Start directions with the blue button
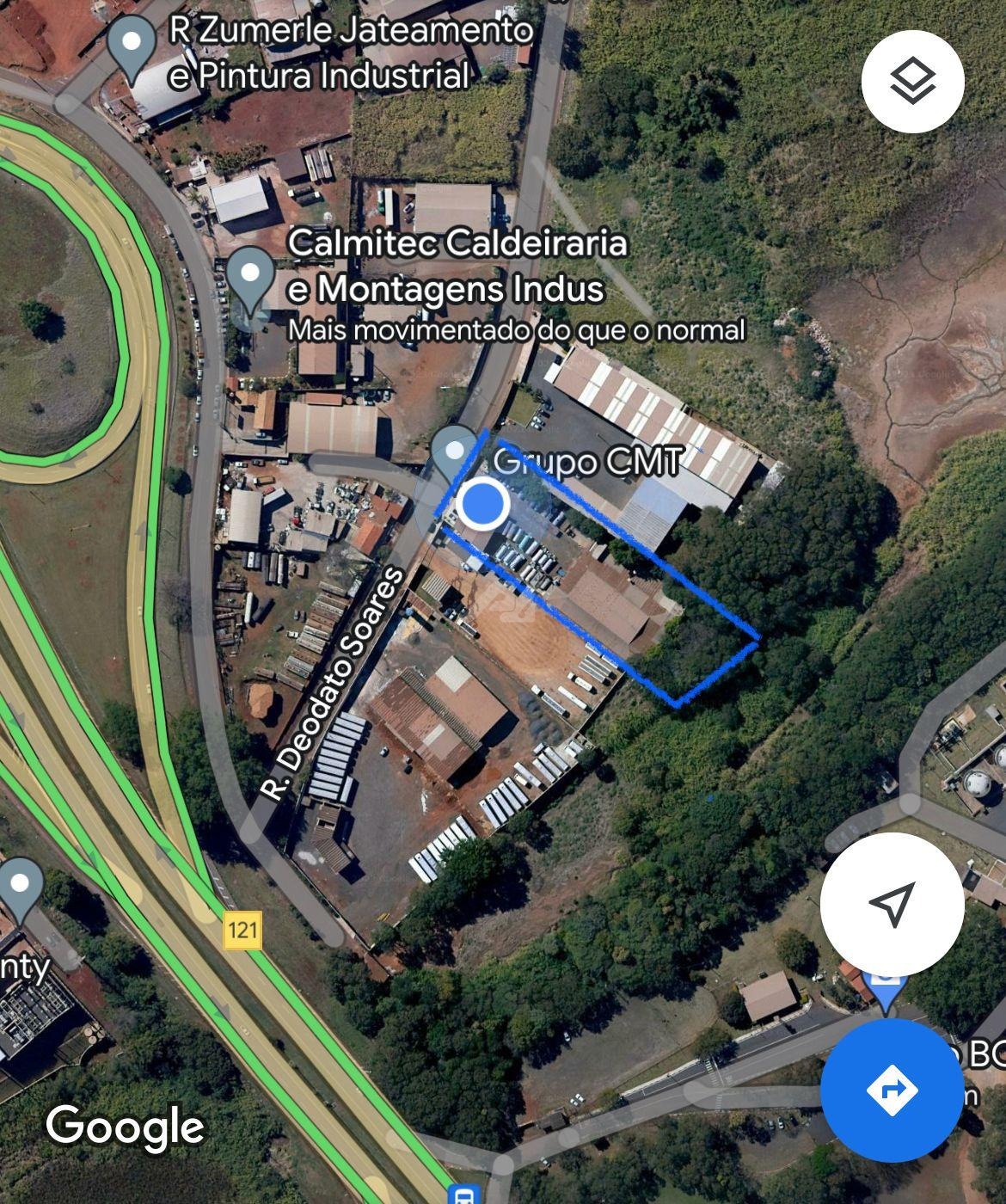This screenshot has width=1006, height=1204. pos(892,1090)
